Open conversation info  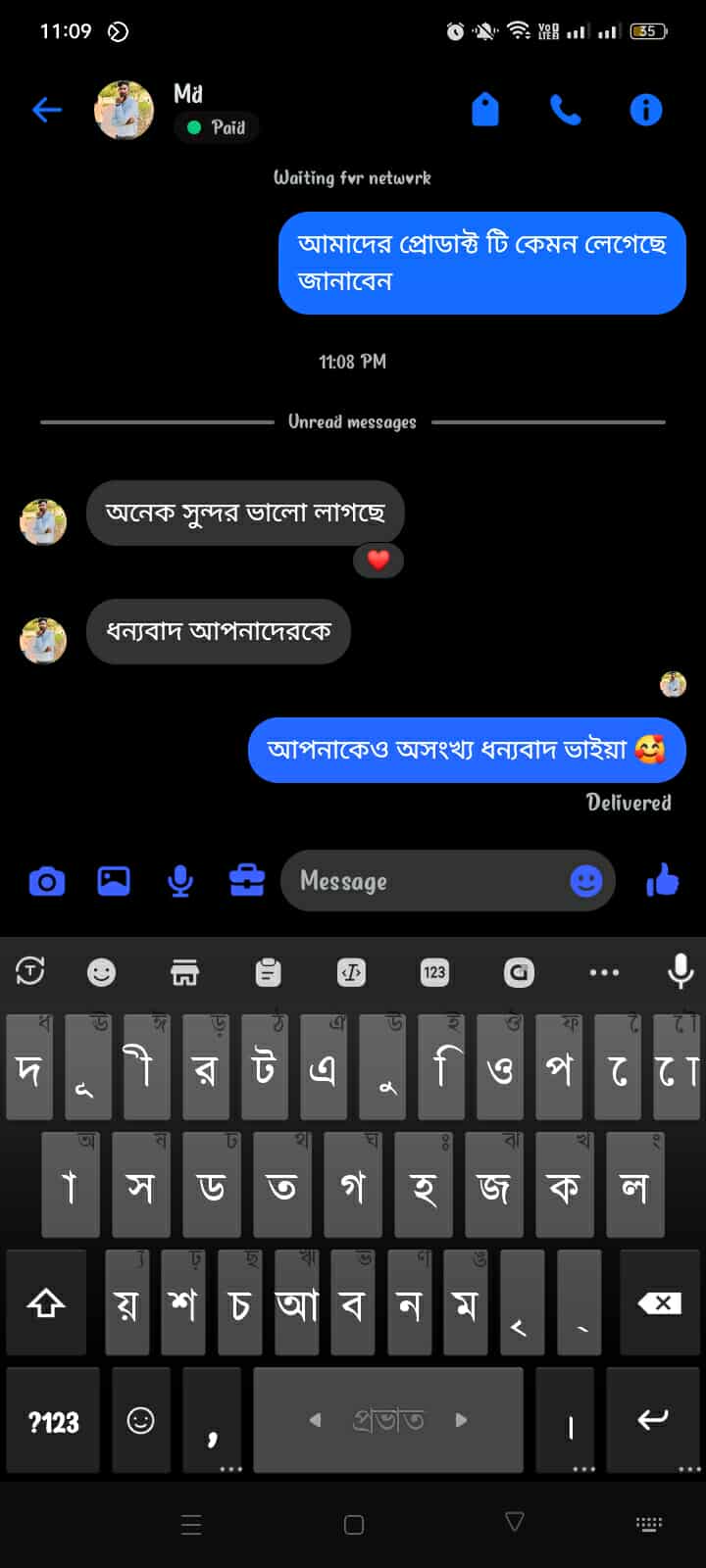(645, 110)
